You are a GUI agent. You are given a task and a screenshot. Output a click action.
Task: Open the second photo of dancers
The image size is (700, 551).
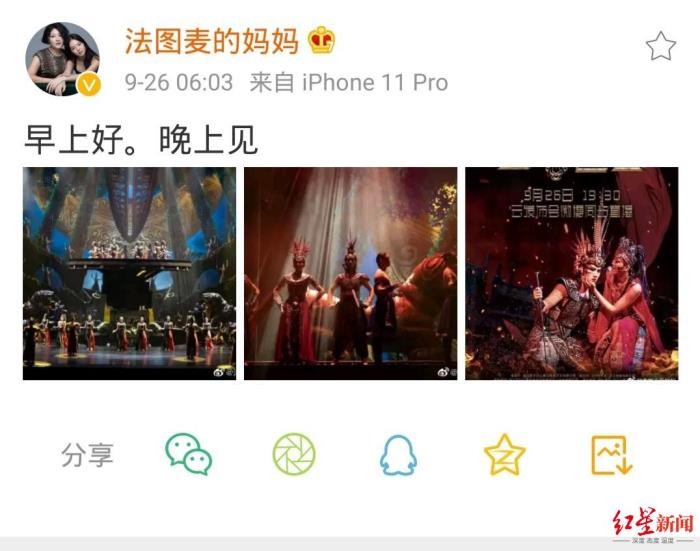coord(350,273)
